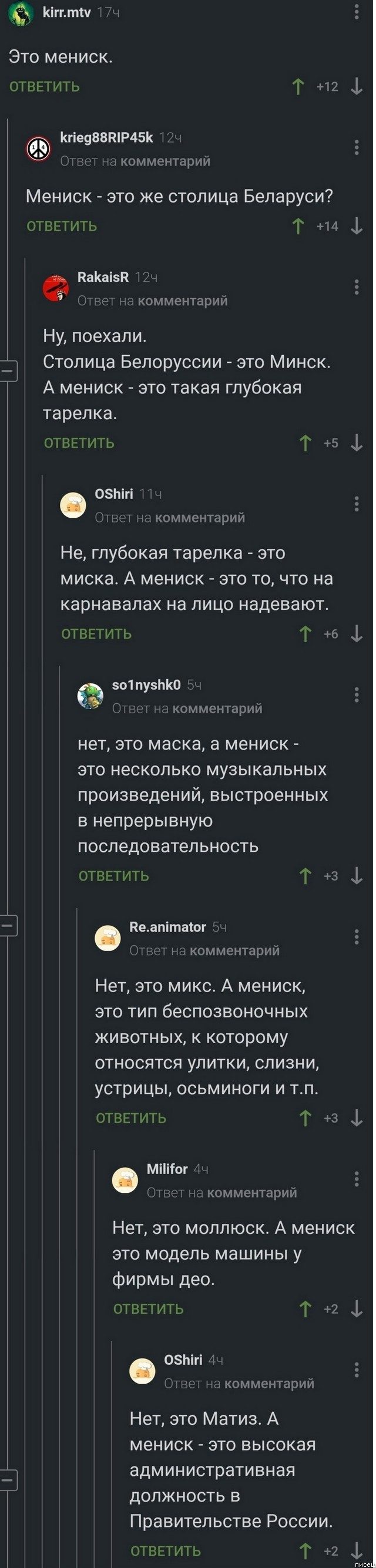Open the parent comment link under RakaisR

click(x=182, y=301)
